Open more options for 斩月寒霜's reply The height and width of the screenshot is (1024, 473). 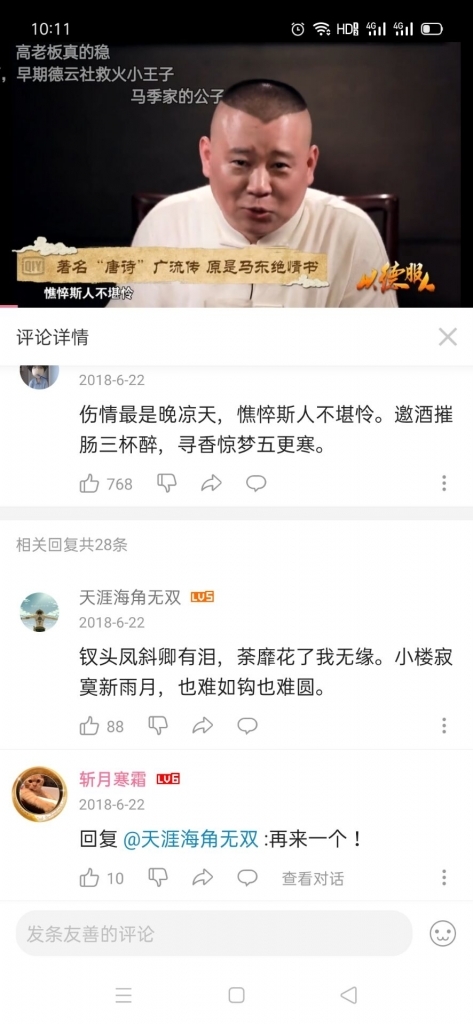coord(444,878)
